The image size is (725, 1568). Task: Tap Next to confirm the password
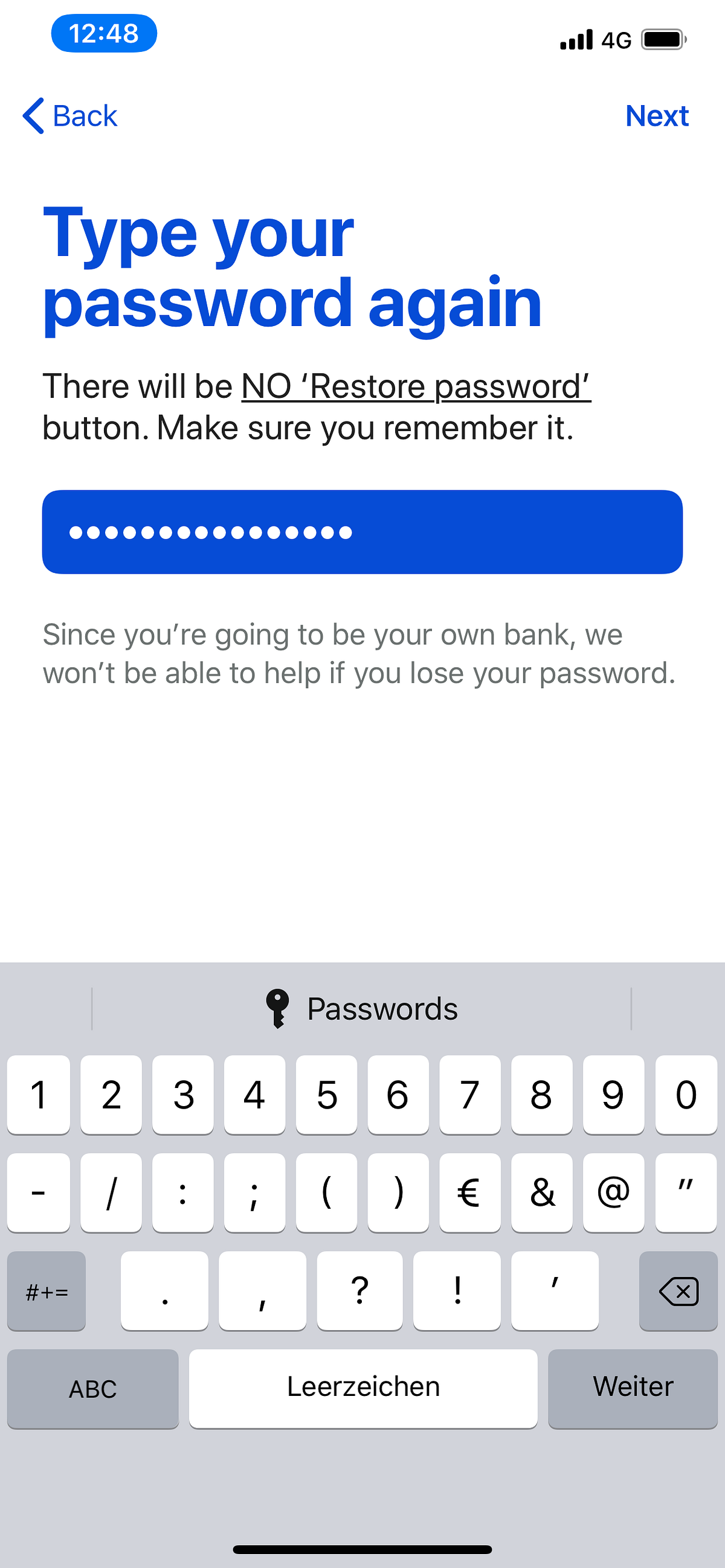pyautogui.click(x=656, y=116)
